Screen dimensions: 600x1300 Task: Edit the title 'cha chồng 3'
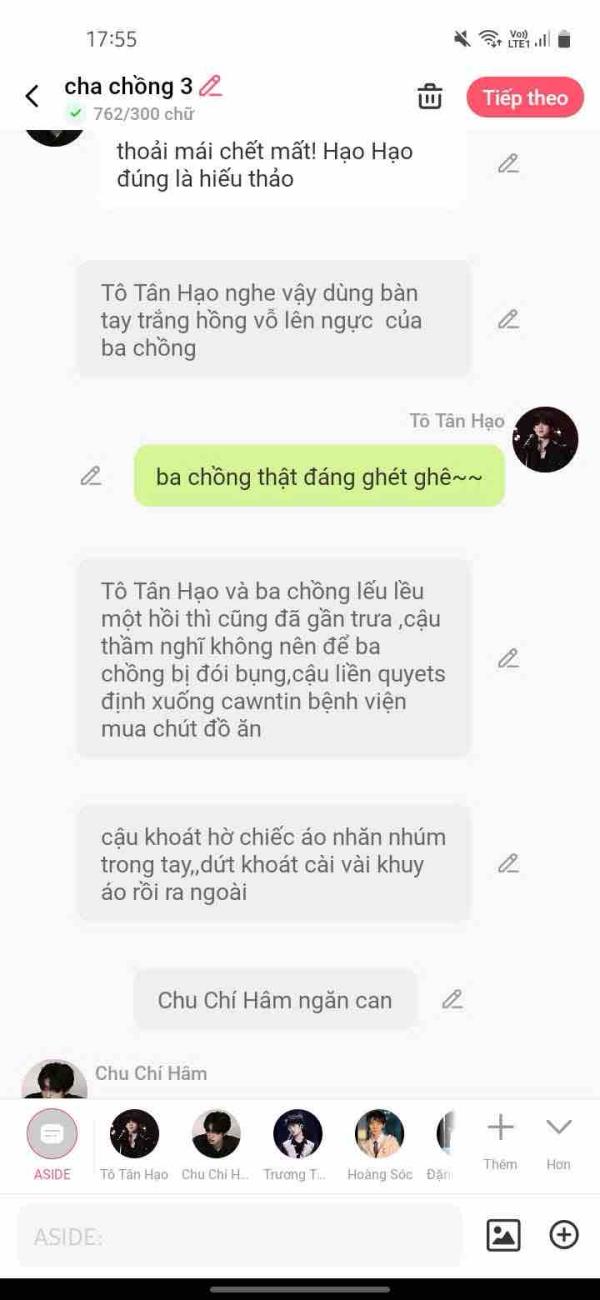[x=211, y=86]
